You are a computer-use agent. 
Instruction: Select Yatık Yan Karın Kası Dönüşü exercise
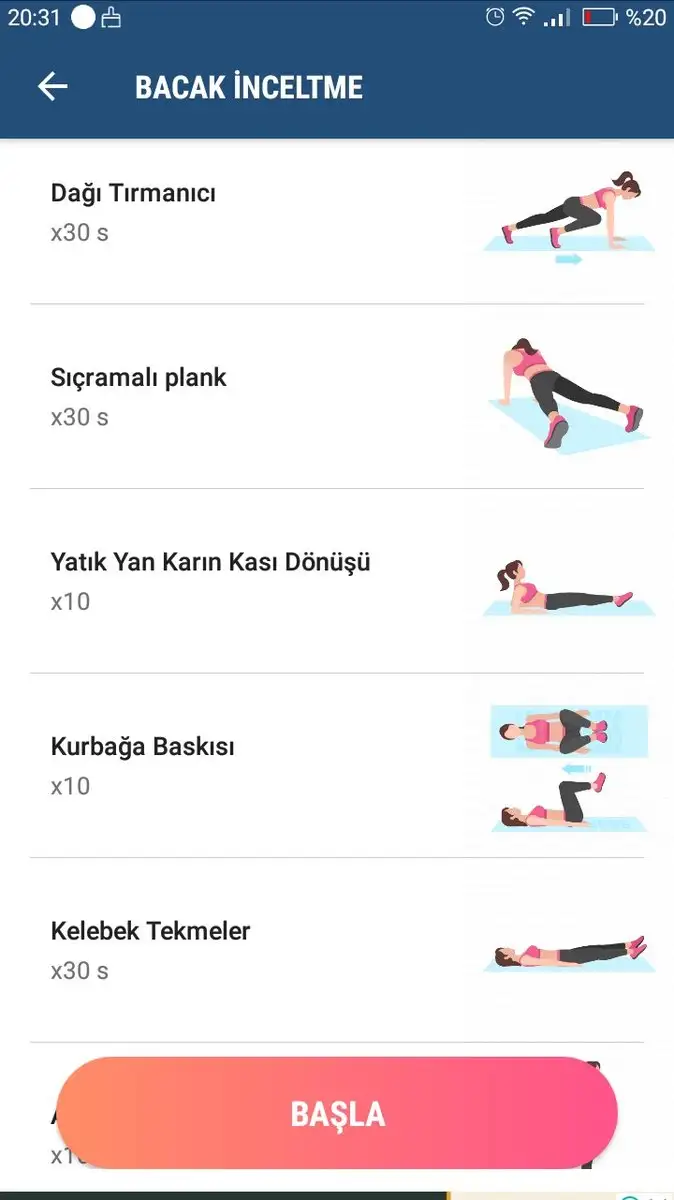(x=337, y=581)
